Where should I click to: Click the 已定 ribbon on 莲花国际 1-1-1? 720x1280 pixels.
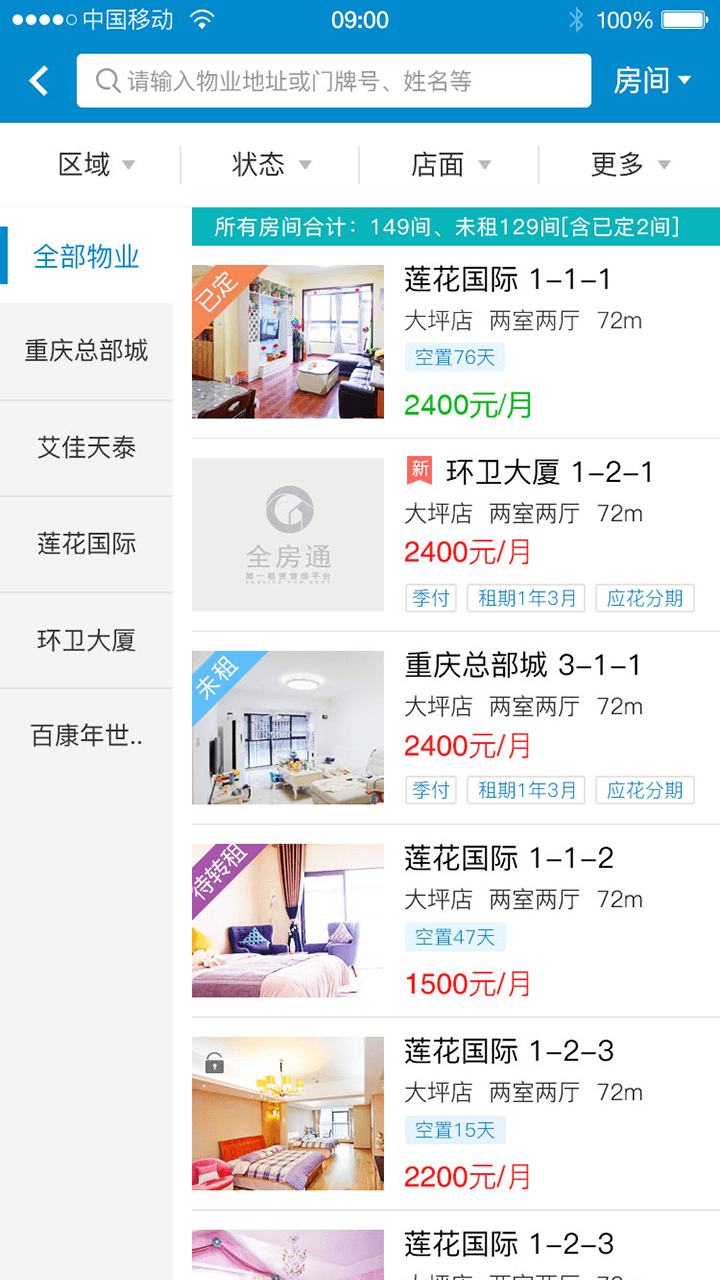click(215, 291)
